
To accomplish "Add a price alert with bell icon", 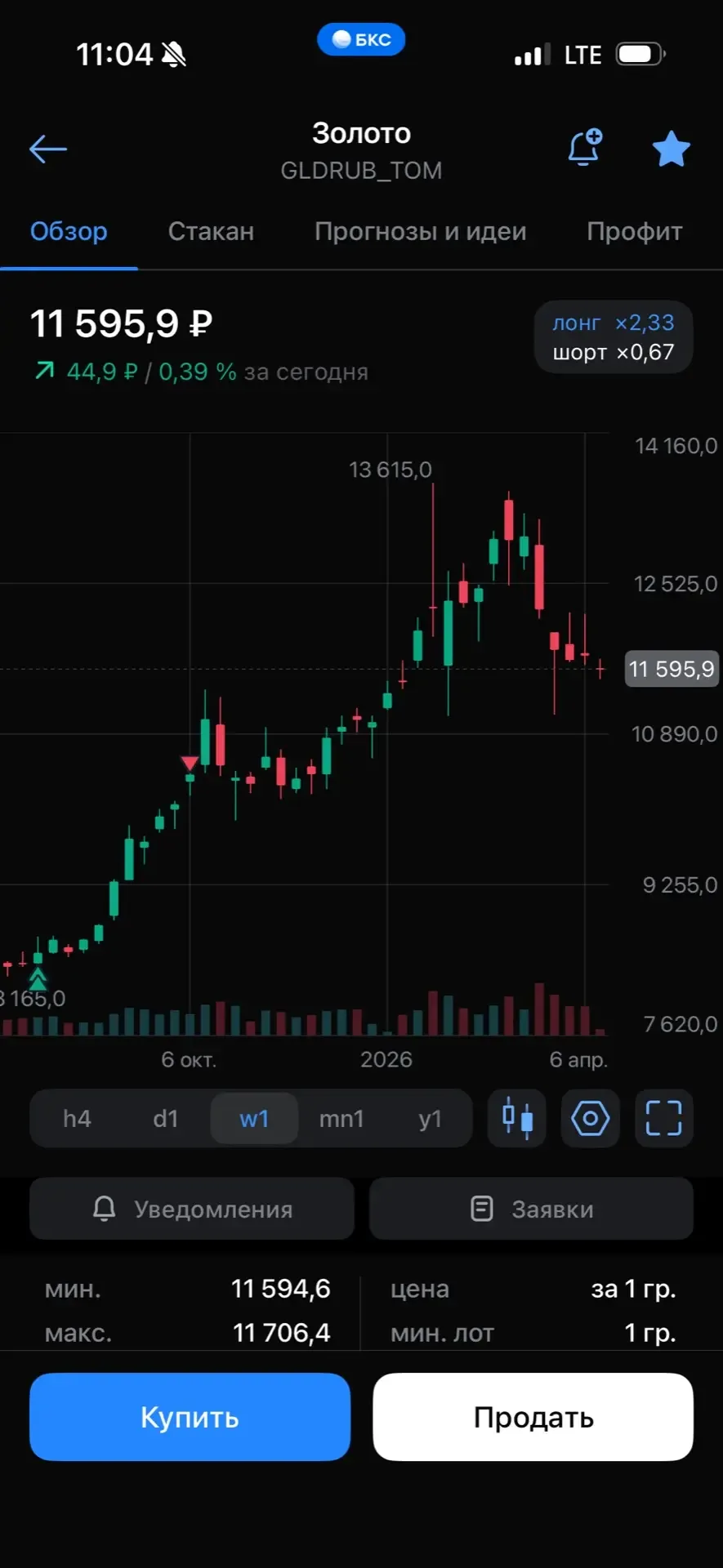I will pos(585,148).
